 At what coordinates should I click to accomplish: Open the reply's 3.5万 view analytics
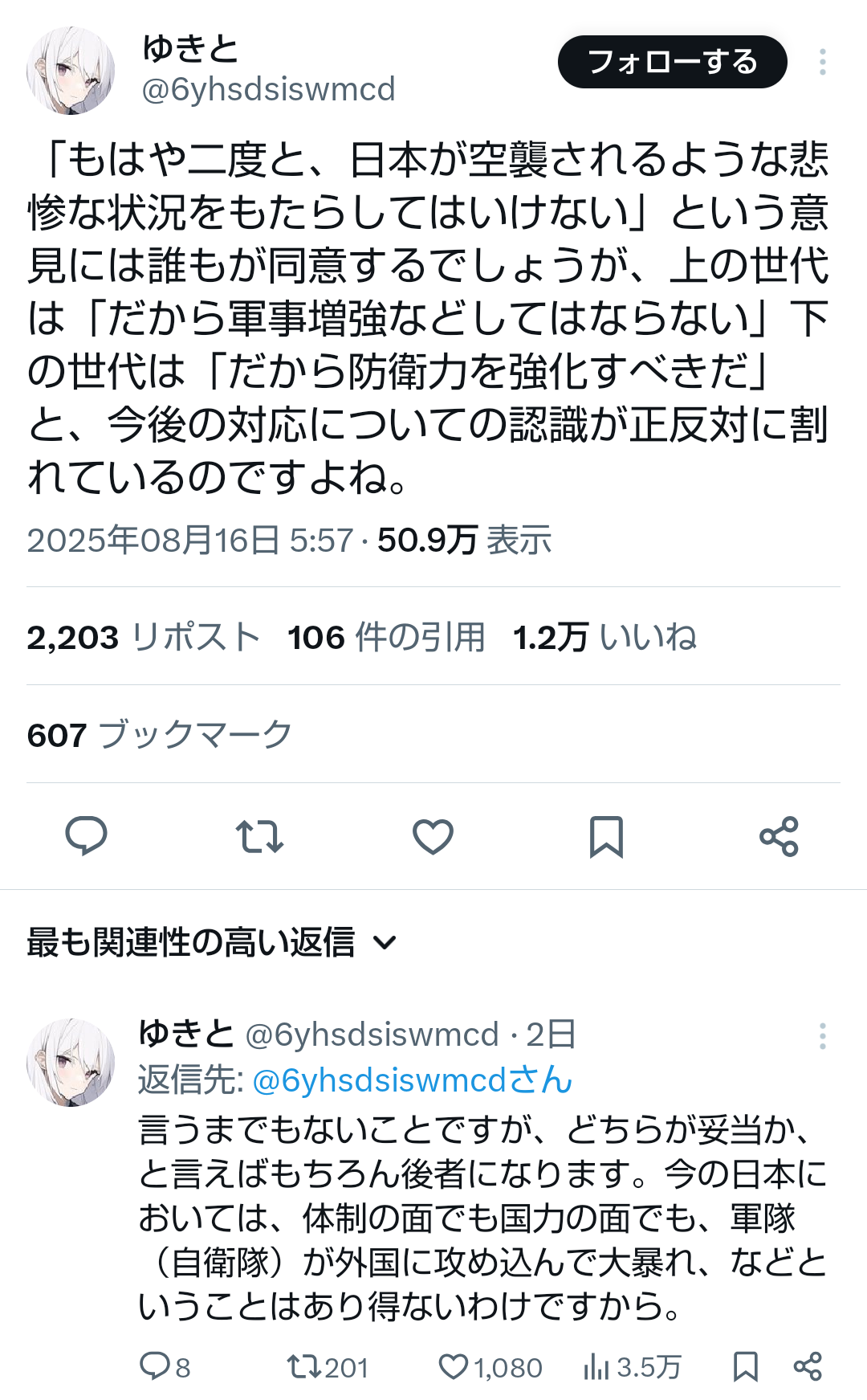point(632,1366)
